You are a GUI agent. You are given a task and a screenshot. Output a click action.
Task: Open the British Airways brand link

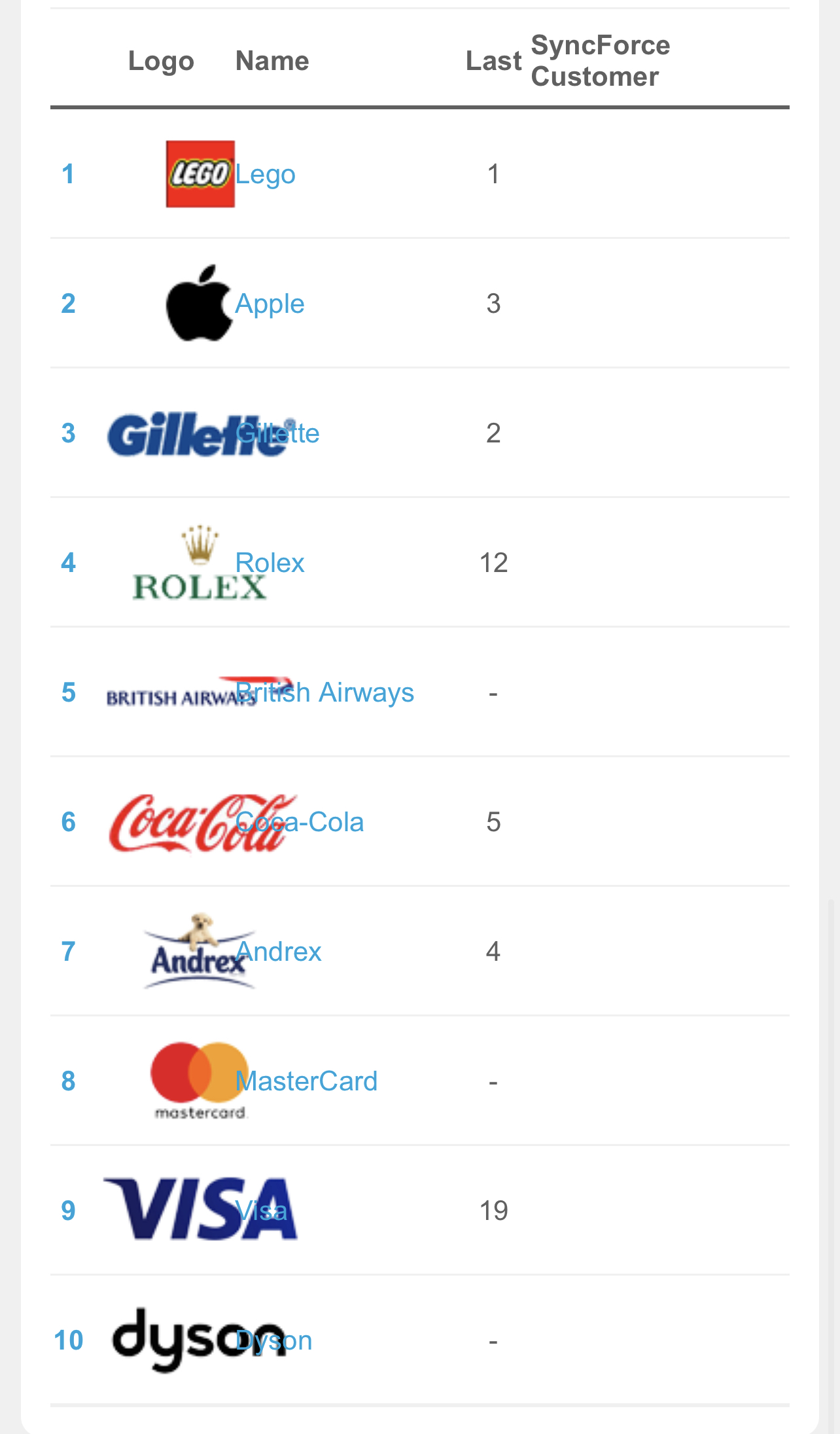pos(324,692)
